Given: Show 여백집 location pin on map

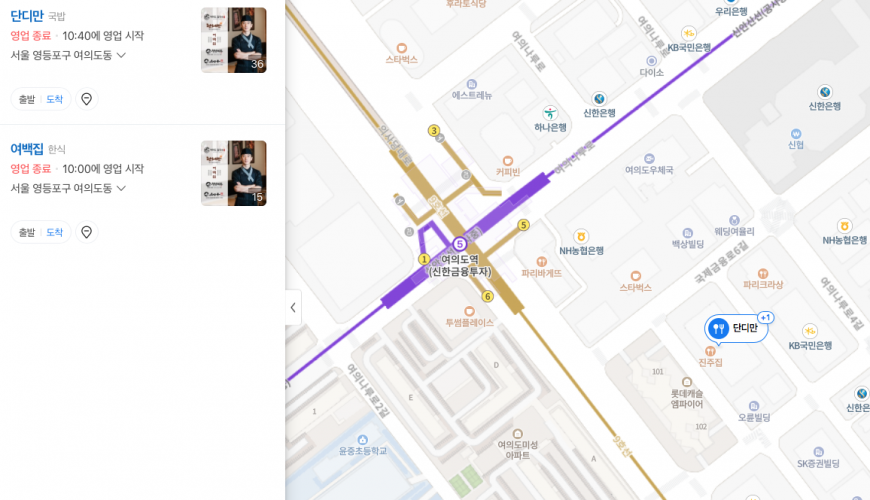Looking at the screenshot, I should pyautogui.click(x=87, y=232).
